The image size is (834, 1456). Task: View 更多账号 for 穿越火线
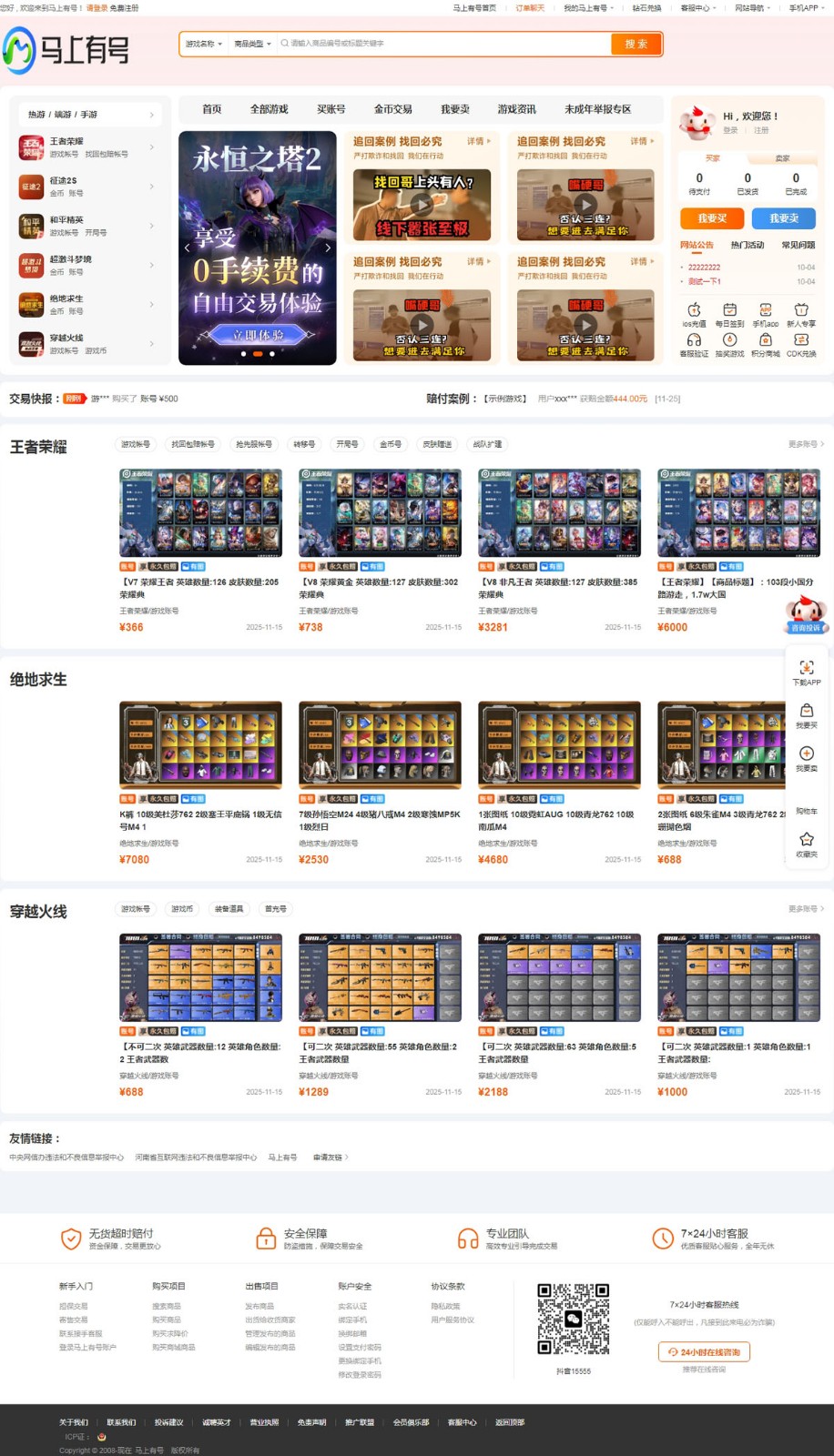pyautogui.click(x=806, y=909)
